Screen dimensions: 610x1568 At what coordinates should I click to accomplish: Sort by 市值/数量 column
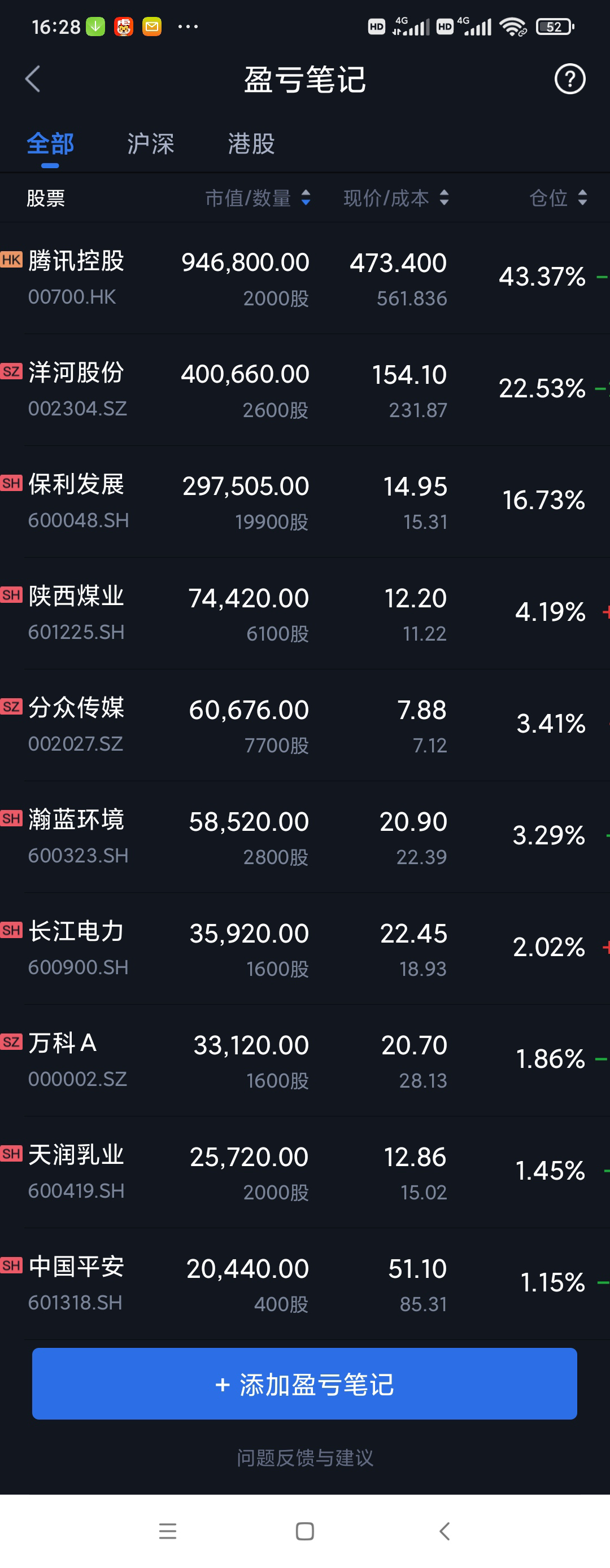[258, 198]
